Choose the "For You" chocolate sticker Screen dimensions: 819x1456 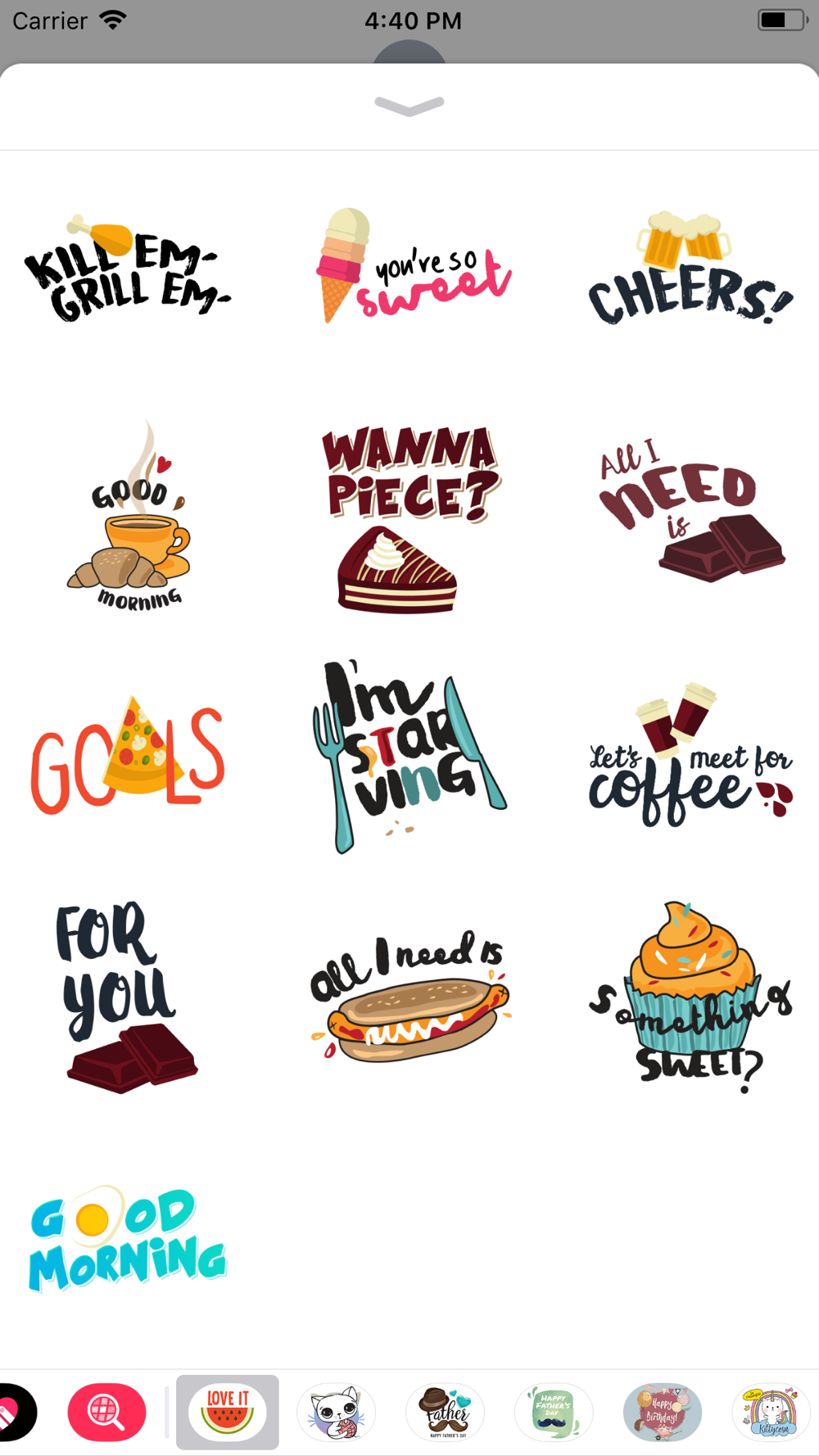(127, 997)
